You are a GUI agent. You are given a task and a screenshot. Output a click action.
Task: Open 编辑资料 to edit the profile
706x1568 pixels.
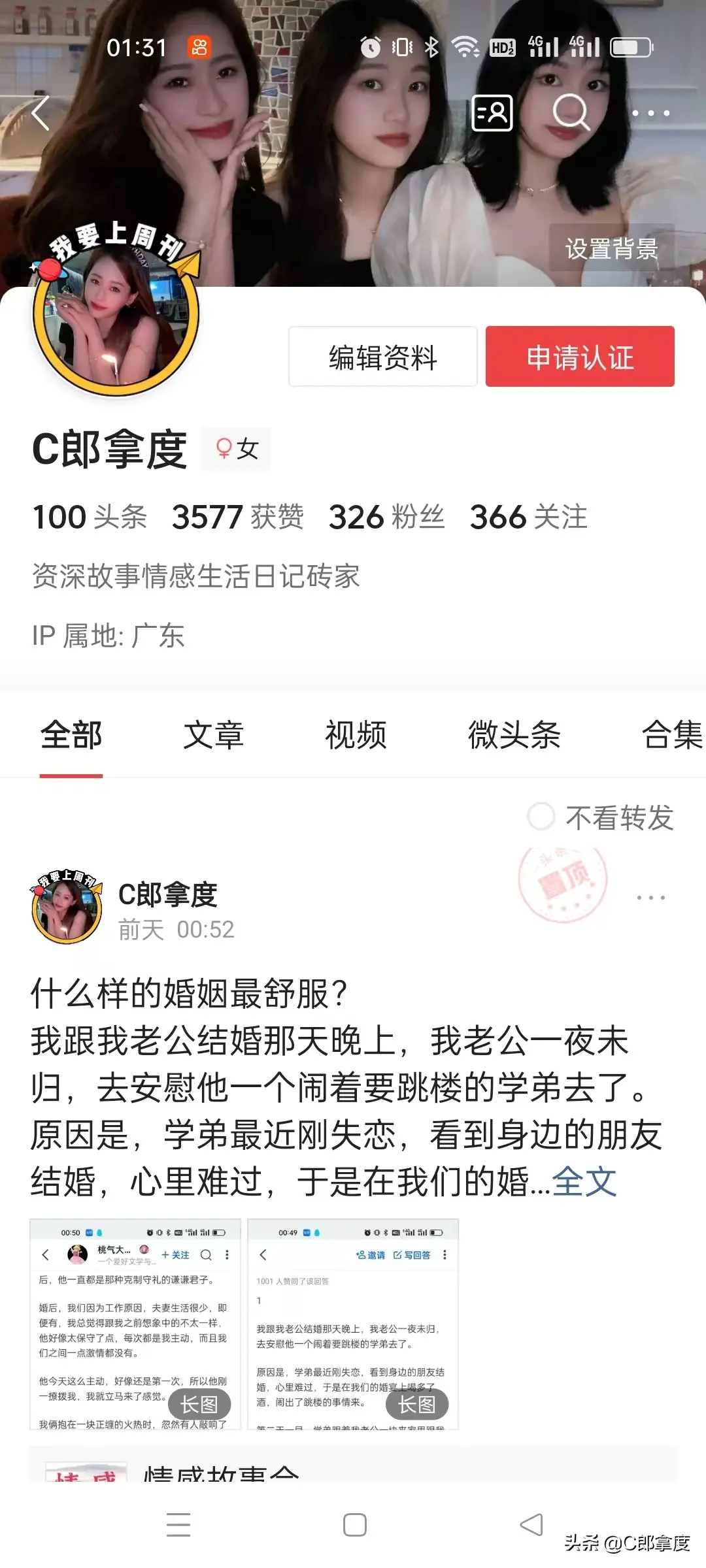coord(383,357)
